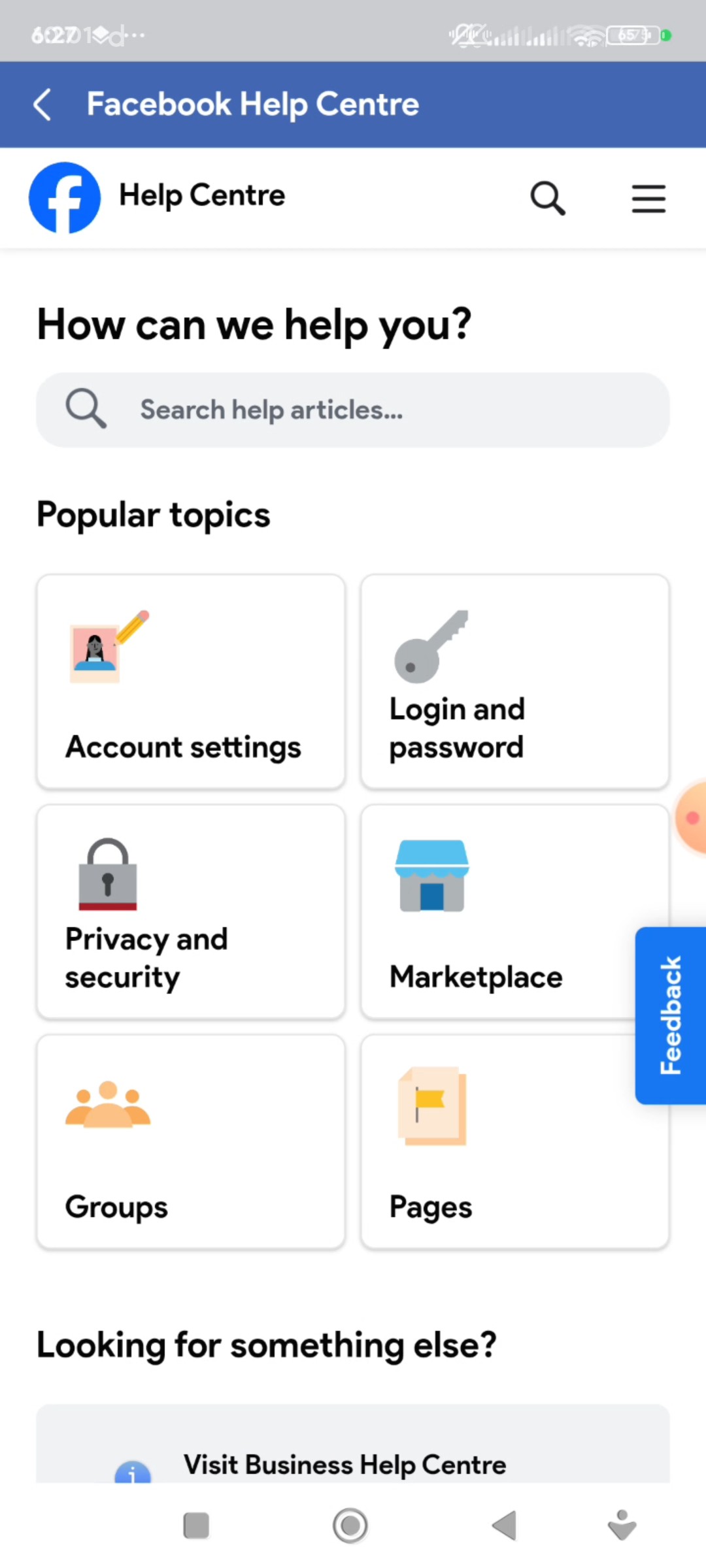
Task: Open the hamburger menu
Action: tap(648, 198)
